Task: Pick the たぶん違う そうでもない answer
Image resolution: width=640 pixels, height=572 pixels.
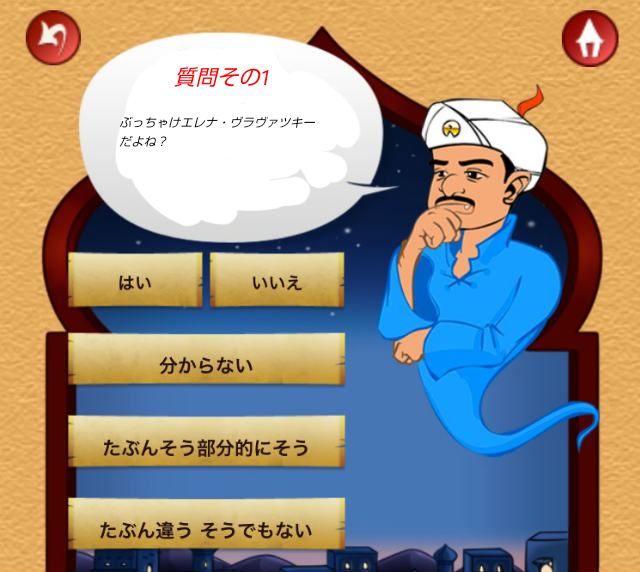Action: pyautogui.click(x=206, y=529)
